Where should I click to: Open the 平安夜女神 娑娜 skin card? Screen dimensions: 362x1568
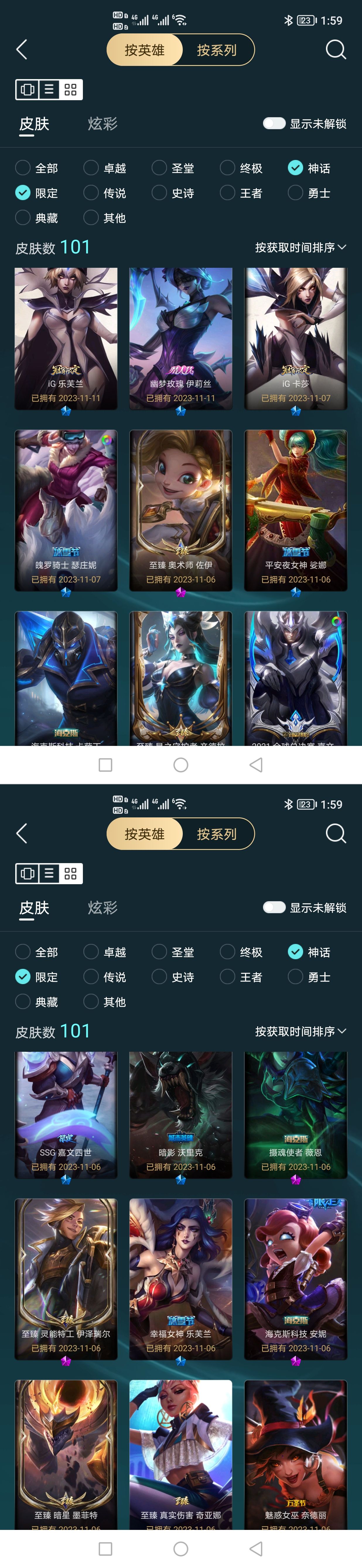pyautogui.click(x=296, y=510)
